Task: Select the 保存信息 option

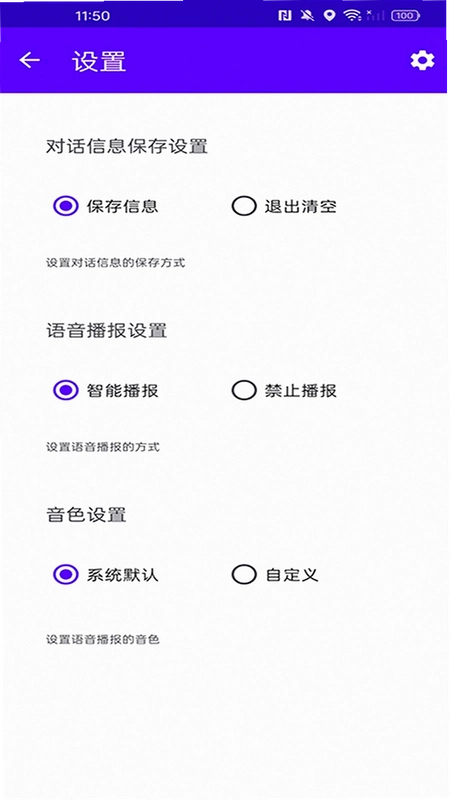Action: (x=106, y=206)
